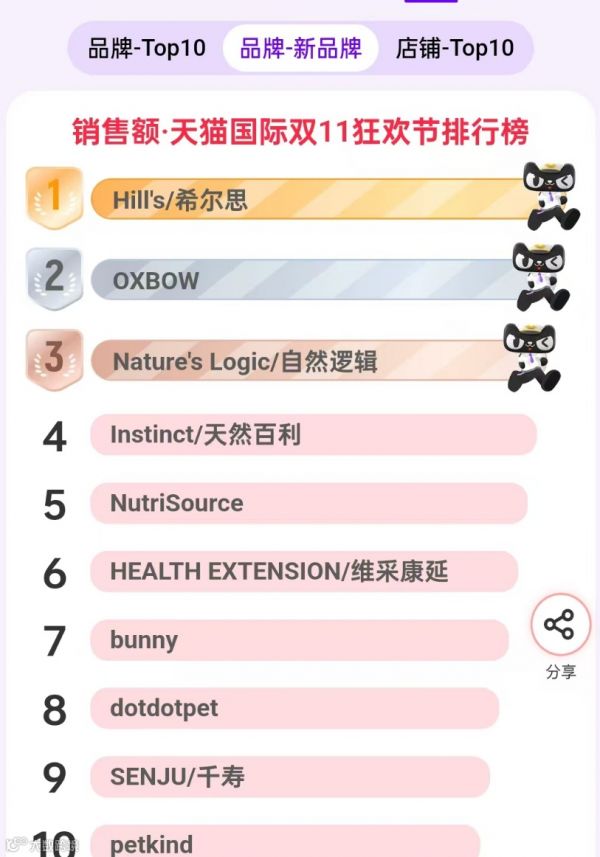Open the NutriSource brand row

308,503
